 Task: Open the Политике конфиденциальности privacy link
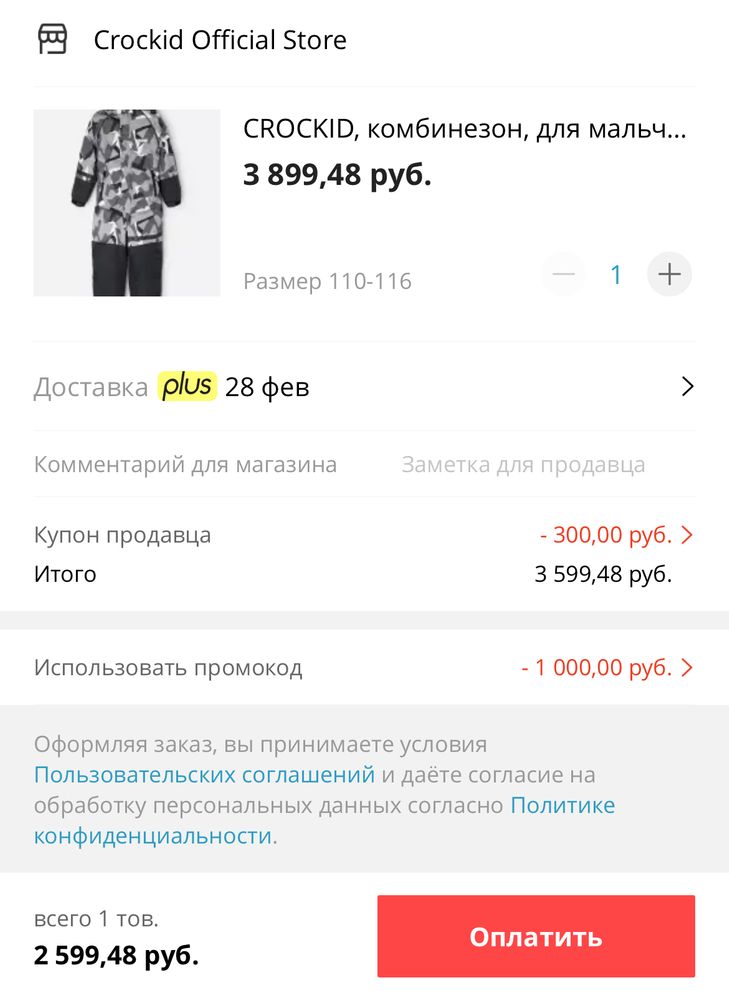point(563,805)
